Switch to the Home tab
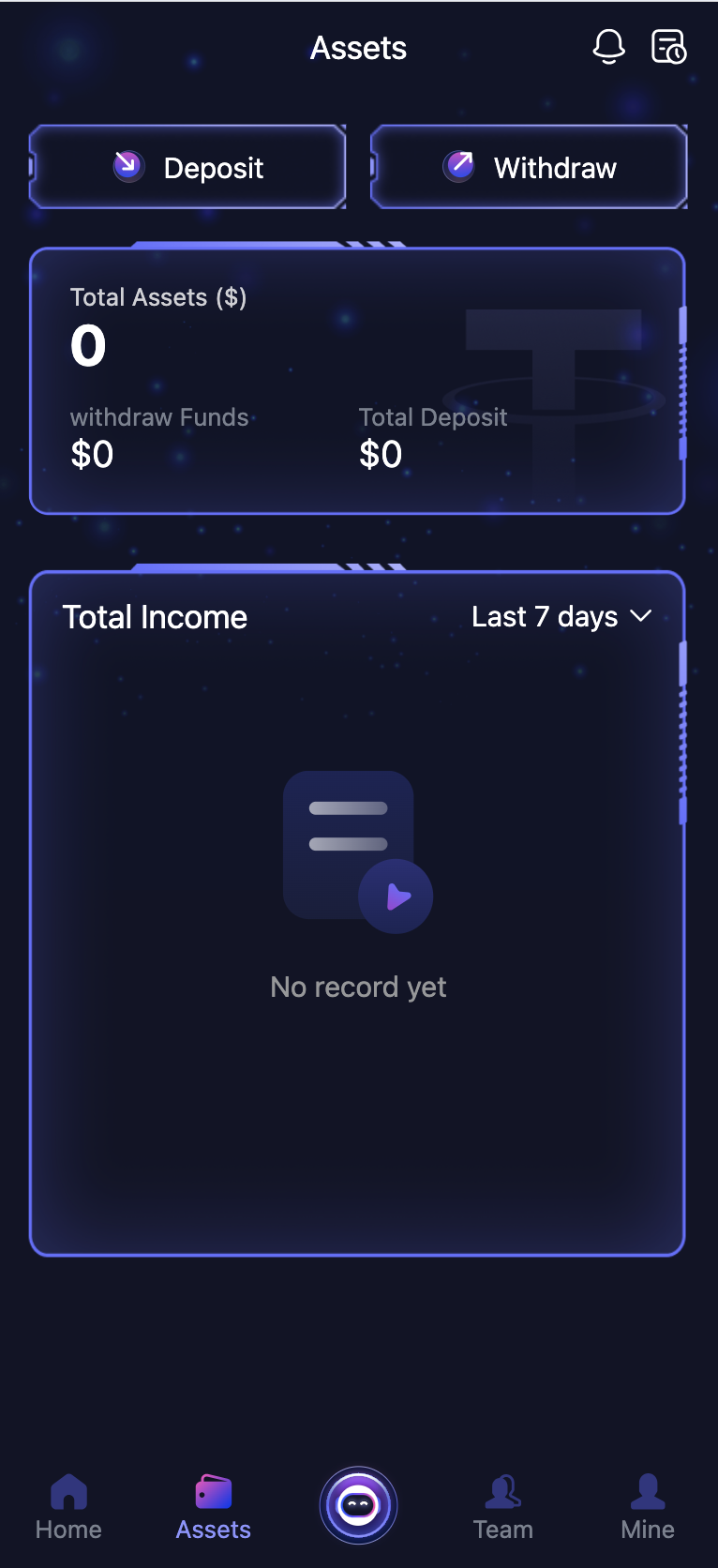 68,1507
